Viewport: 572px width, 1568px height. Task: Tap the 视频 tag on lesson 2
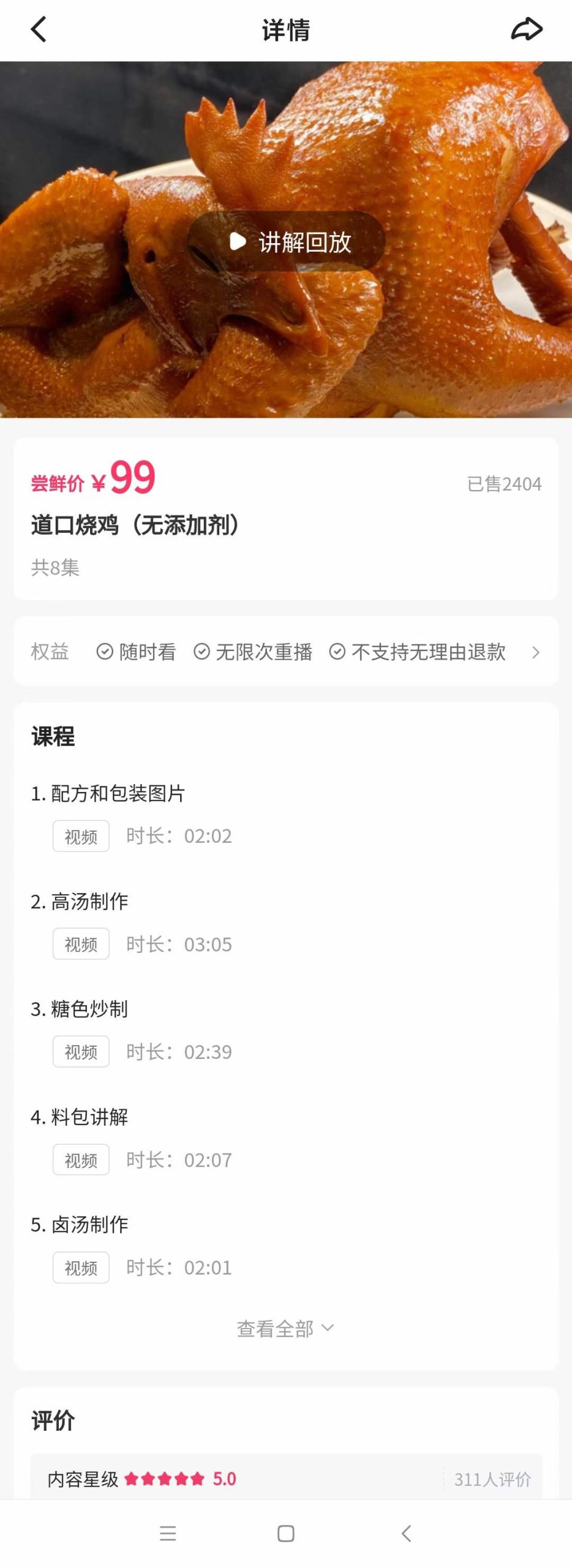pyautogui.click(x=80, y=944)
